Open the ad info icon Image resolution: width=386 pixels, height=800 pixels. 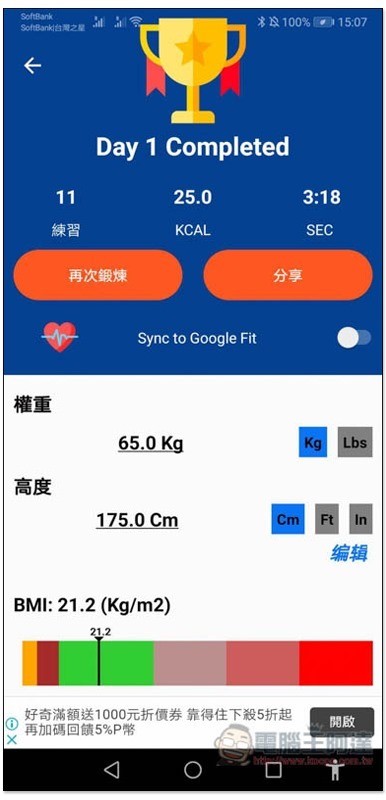click(11, 723)
